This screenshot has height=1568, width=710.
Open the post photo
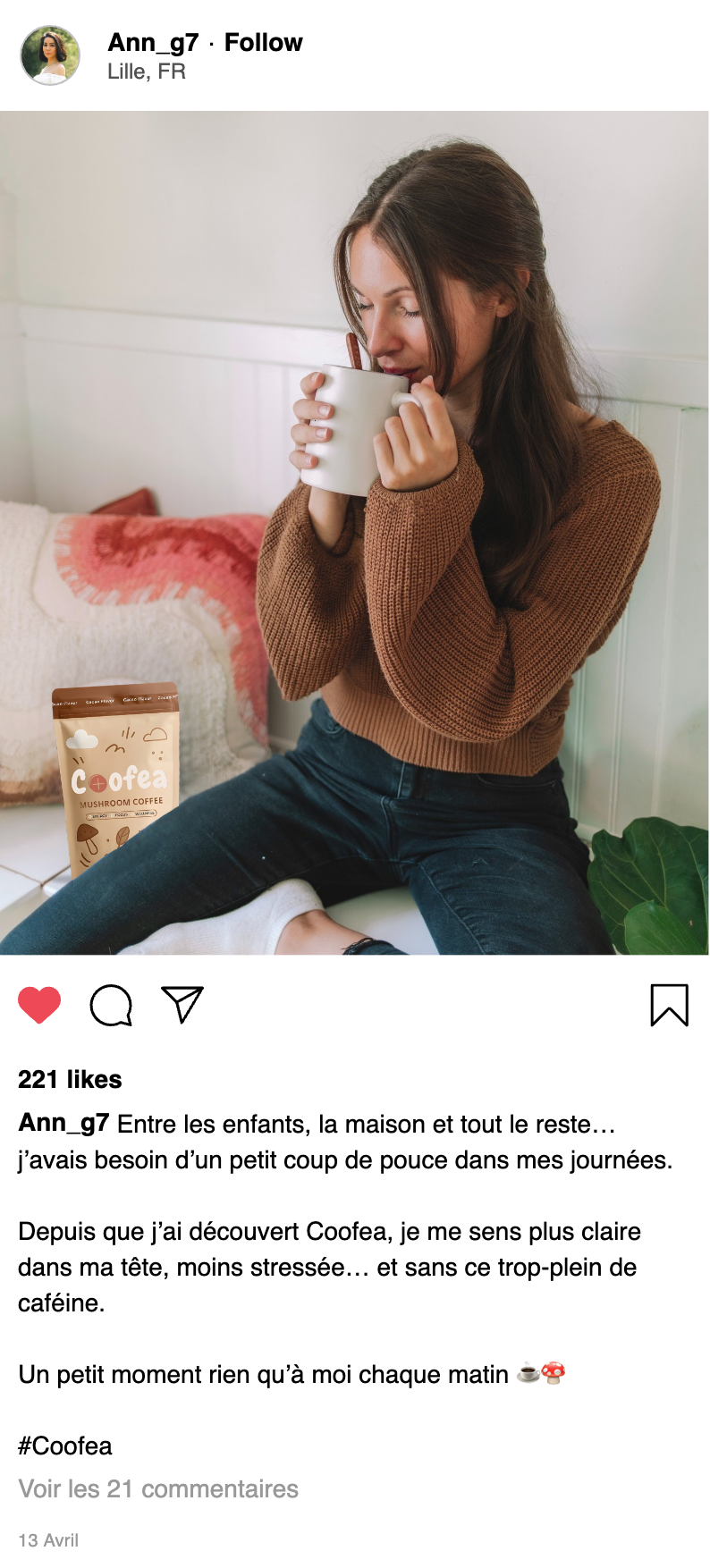(354, 533)
